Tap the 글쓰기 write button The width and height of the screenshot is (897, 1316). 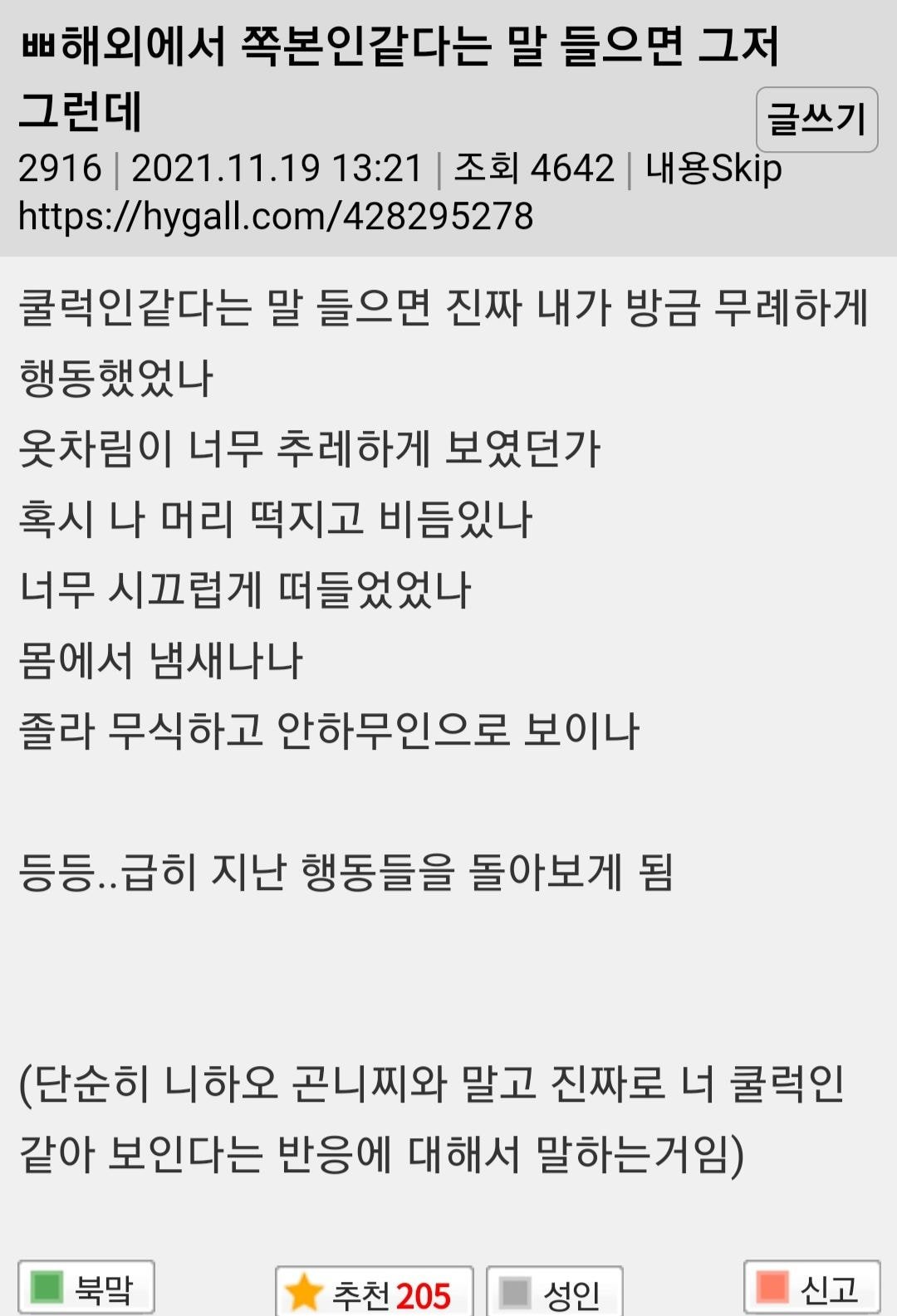pos(816,120)
